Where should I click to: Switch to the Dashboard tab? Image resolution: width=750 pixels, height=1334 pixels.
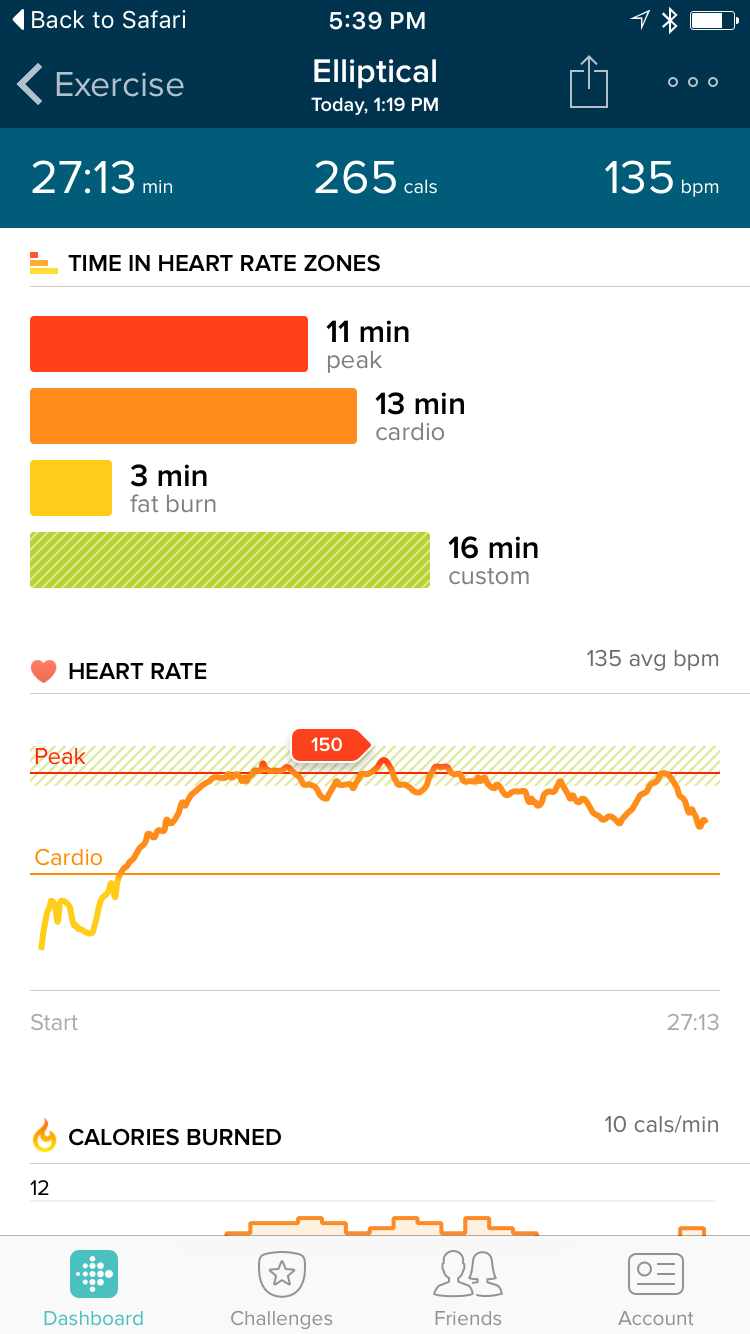94,1288
